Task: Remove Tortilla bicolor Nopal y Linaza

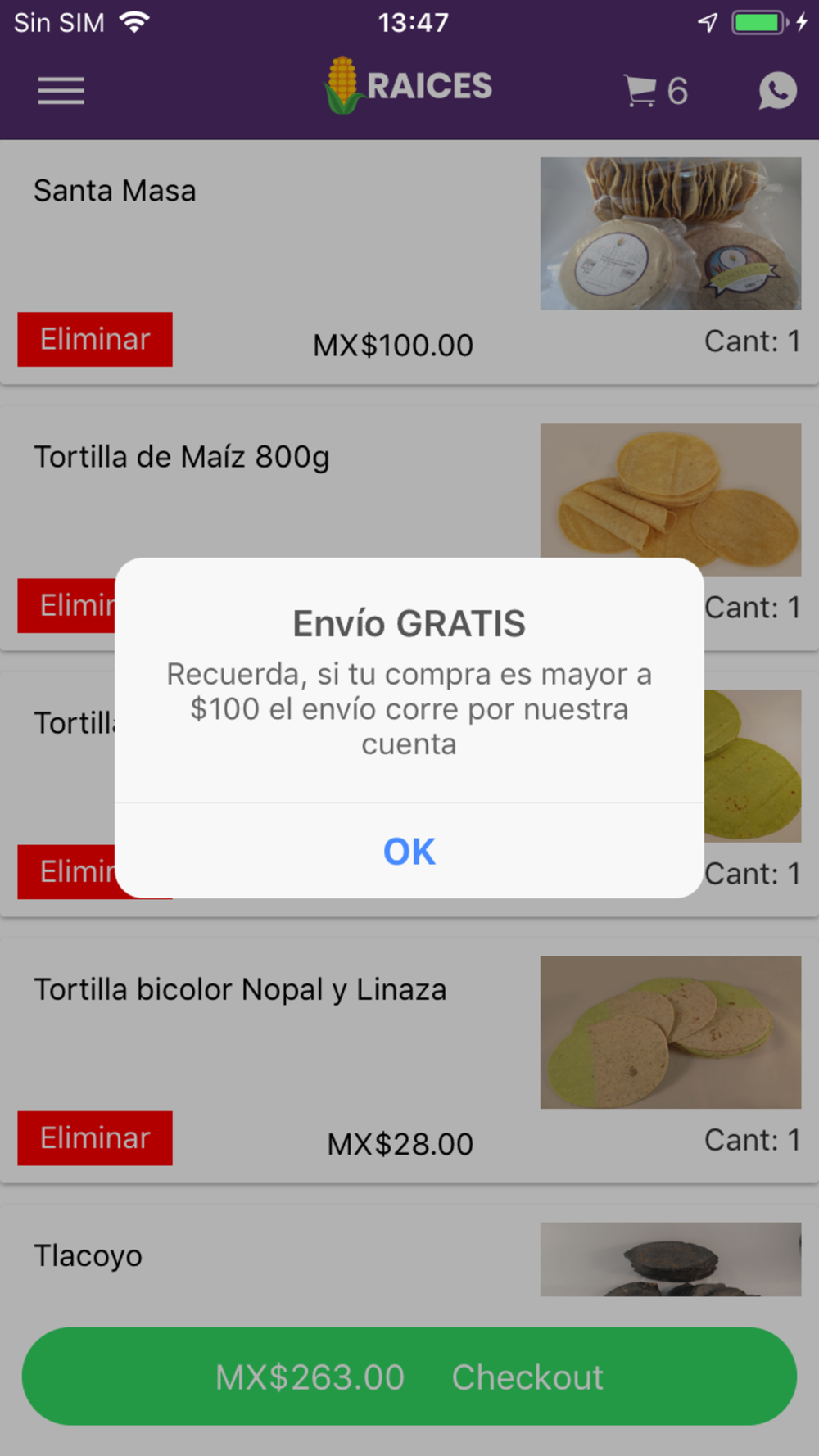Action: click(95, 1138)
